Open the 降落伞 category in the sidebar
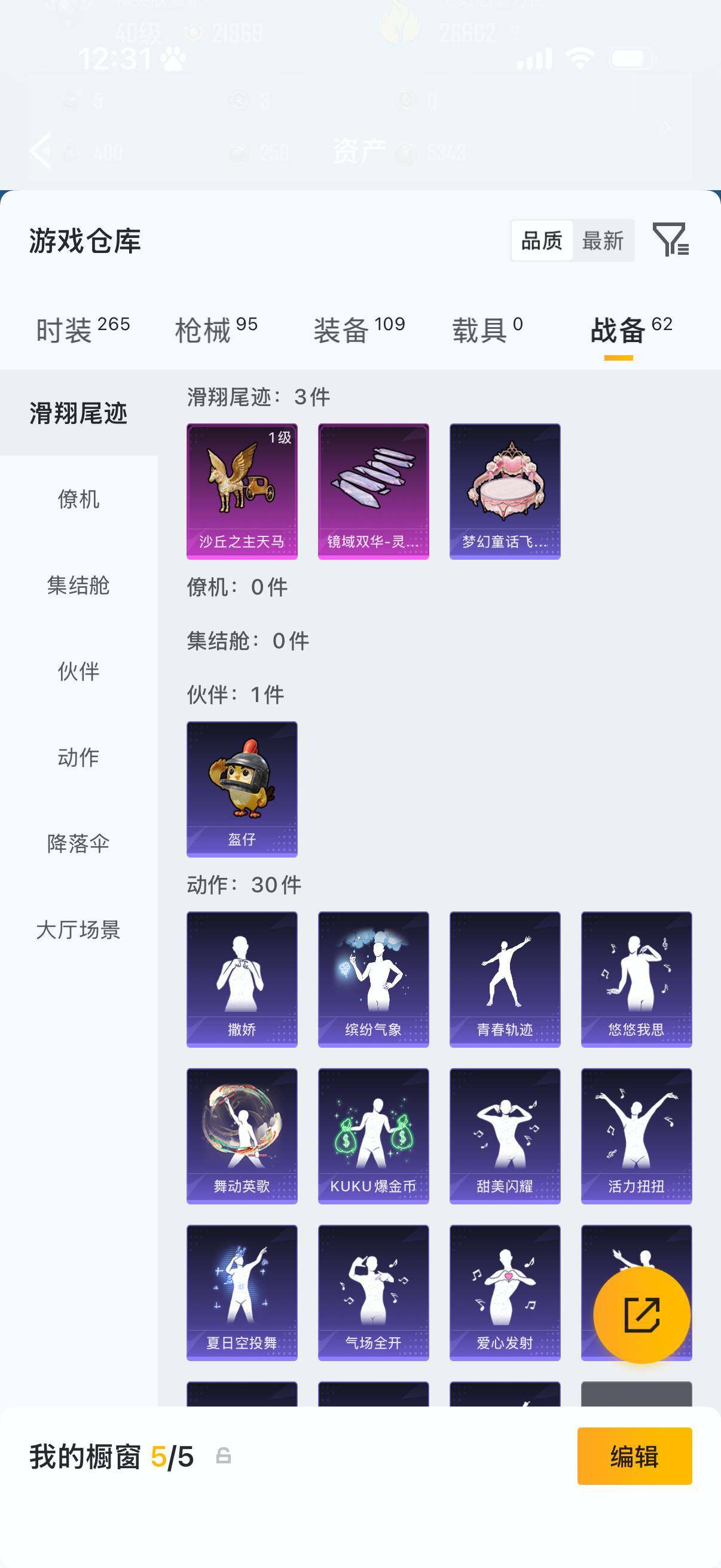 (x=80, y=844)
